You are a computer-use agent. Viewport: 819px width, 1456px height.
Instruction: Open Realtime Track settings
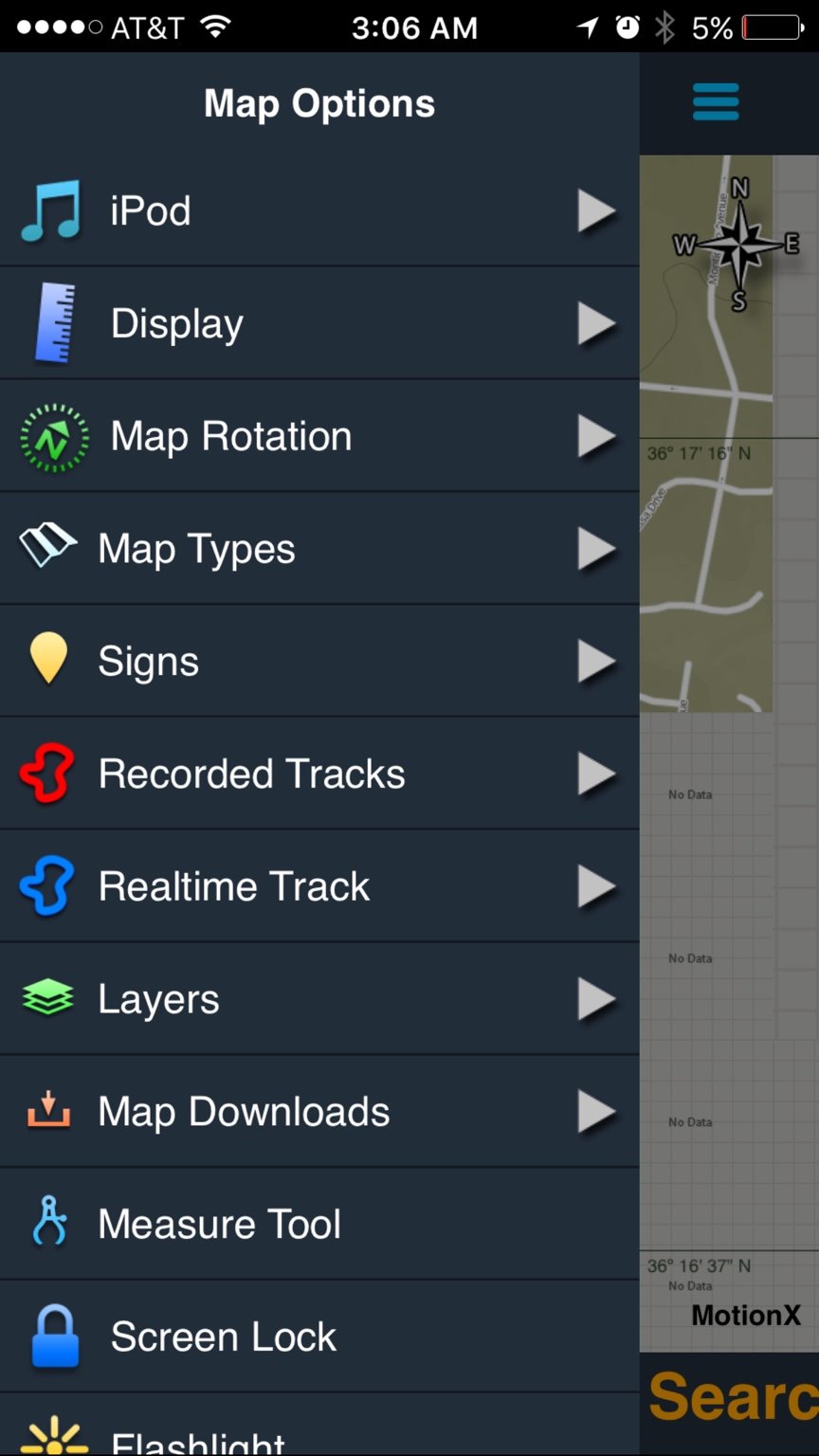[x=319, y=886]
